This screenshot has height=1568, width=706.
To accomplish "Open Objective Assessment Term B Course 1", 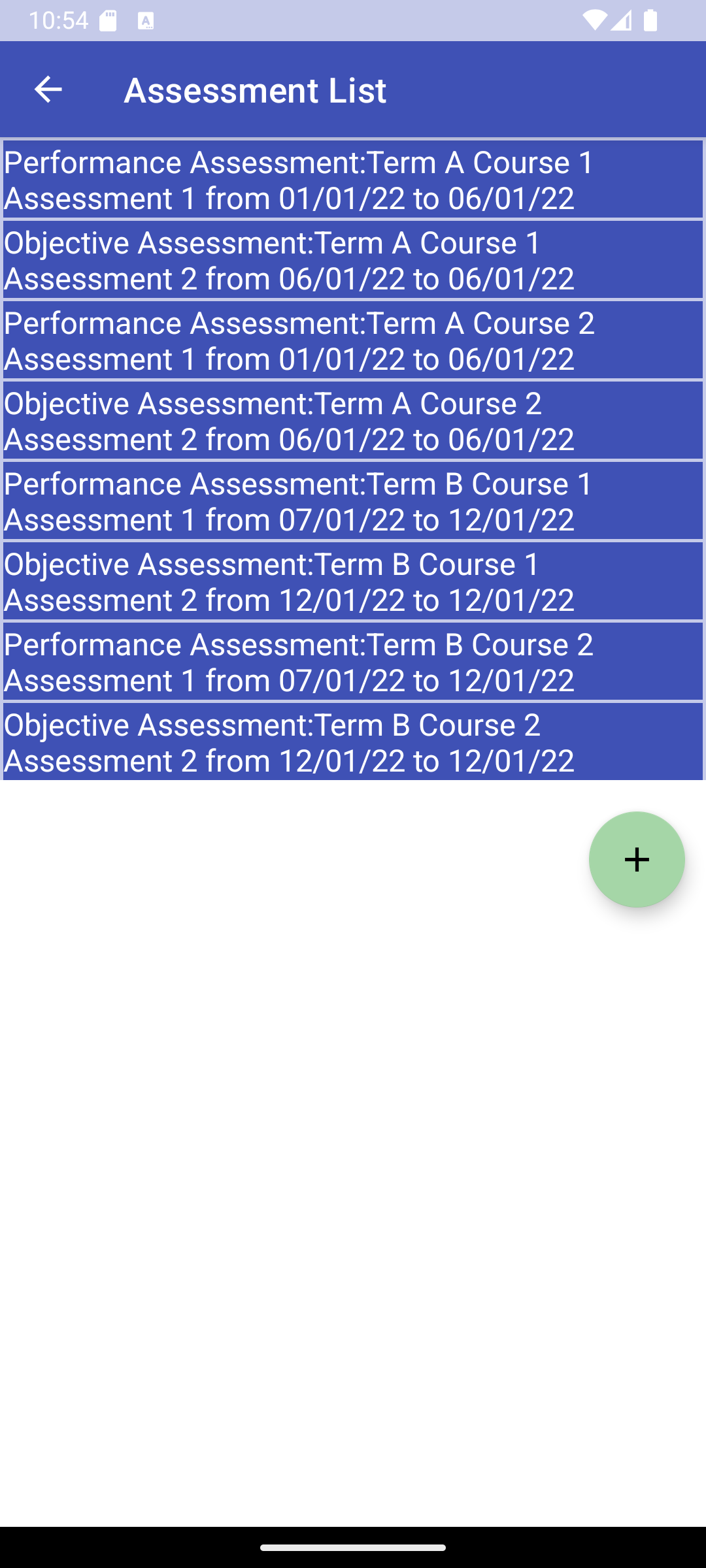I will point(353,581).
